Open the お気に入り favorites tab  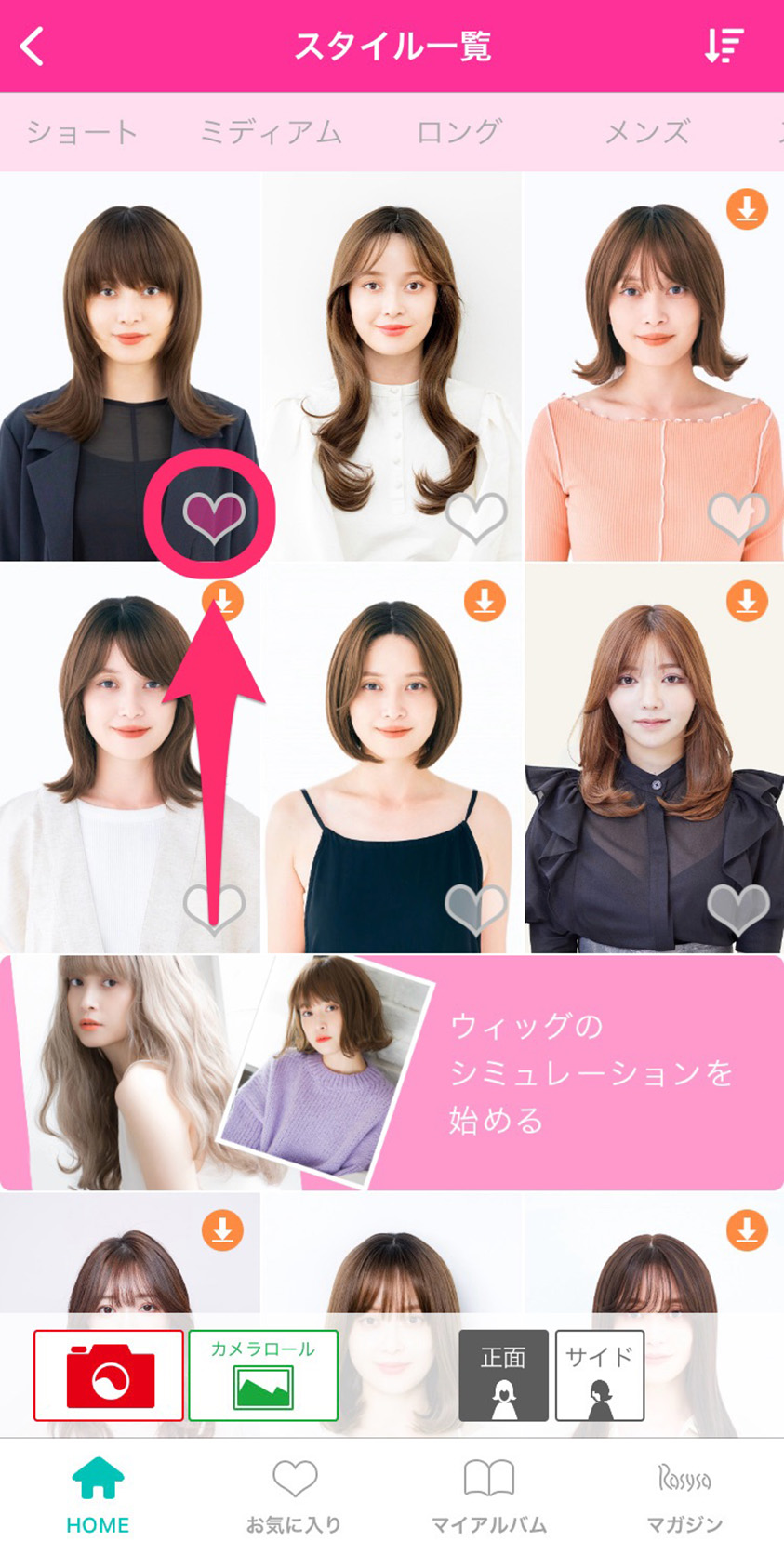[294, 1497]
